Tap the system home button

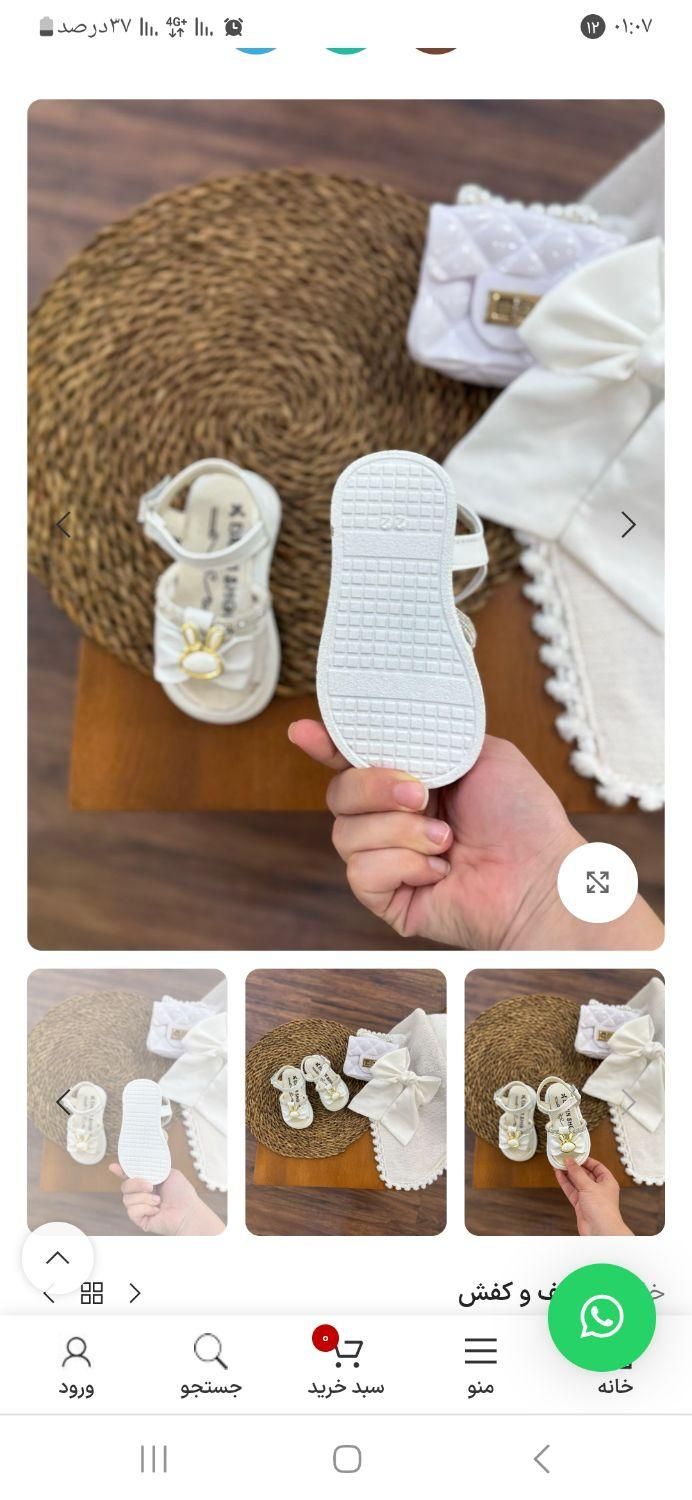coord(347,1459)
